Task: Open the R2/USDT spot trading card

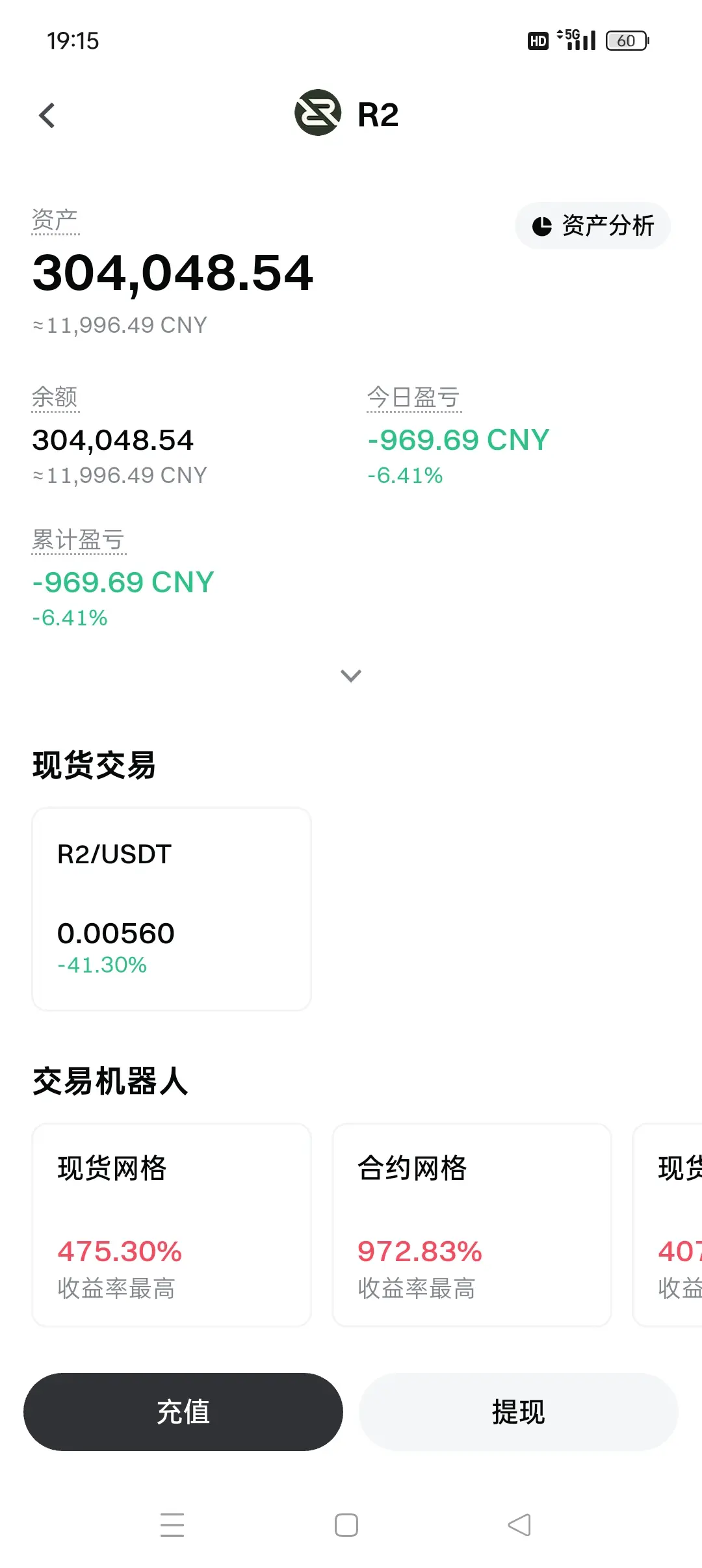Action: [x=172, y=909]
